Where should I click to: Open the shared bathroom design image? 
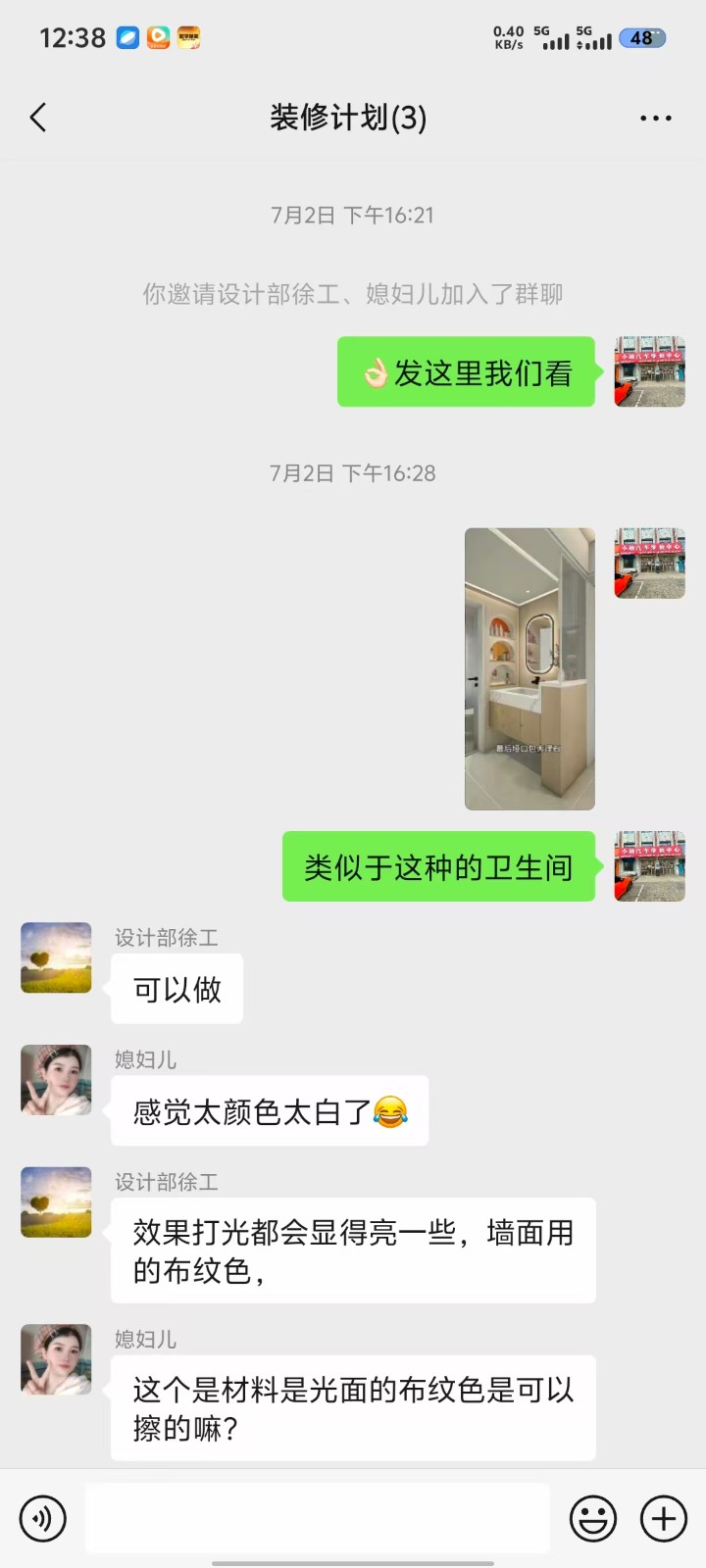click(529, 668)
